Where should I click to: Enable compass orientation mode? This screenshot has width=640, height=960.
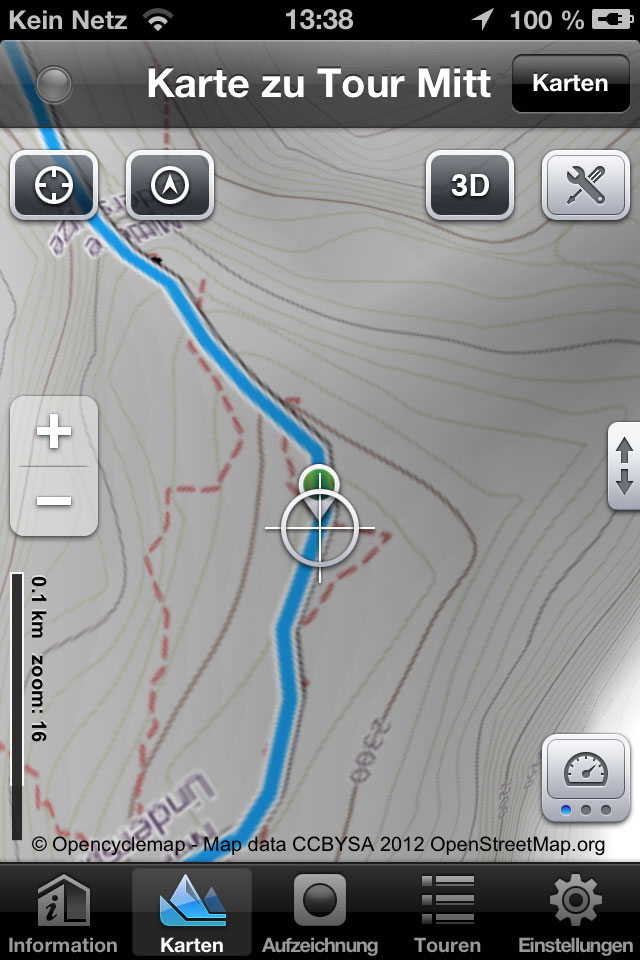(170, 185)
